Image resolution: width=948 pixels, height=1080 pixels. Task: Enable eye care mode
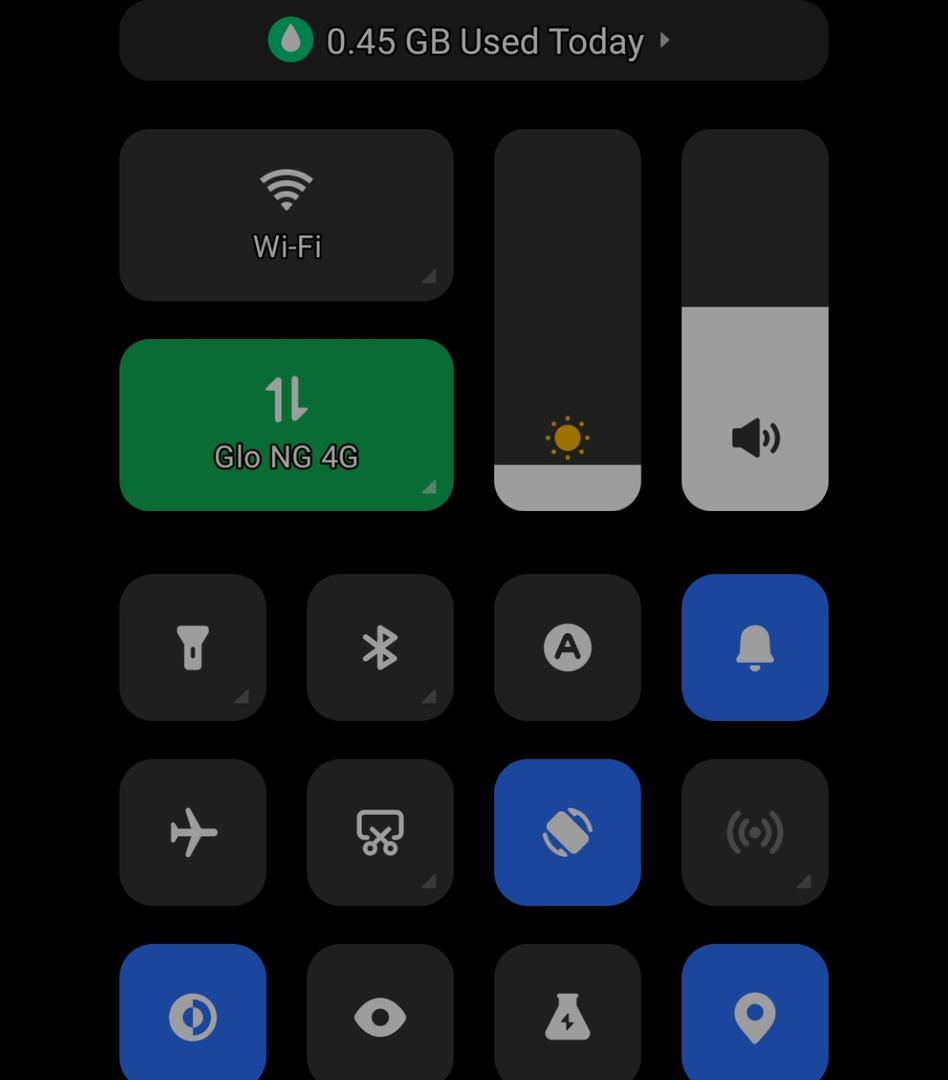point(380,1015)
